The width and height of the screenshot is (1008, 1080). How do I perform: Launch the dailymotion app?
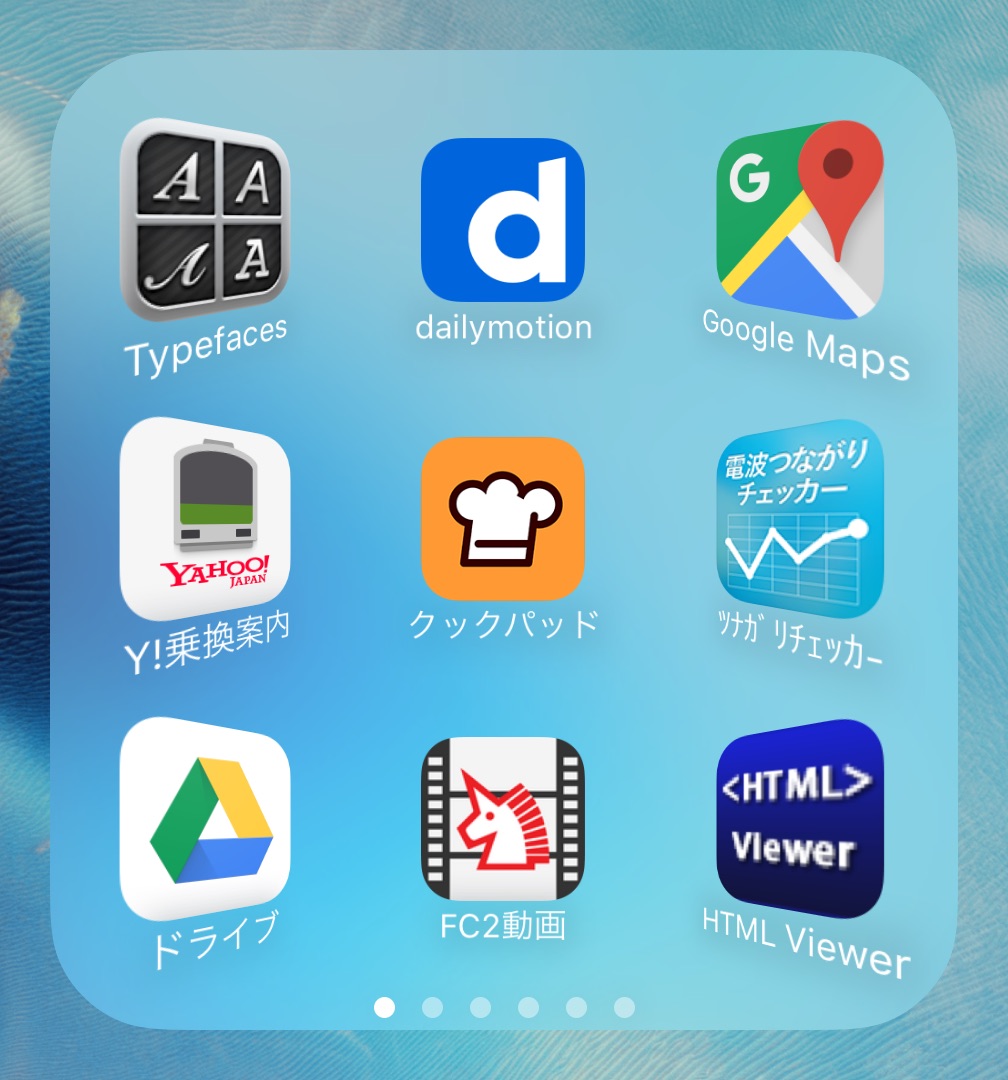(503, 221)
